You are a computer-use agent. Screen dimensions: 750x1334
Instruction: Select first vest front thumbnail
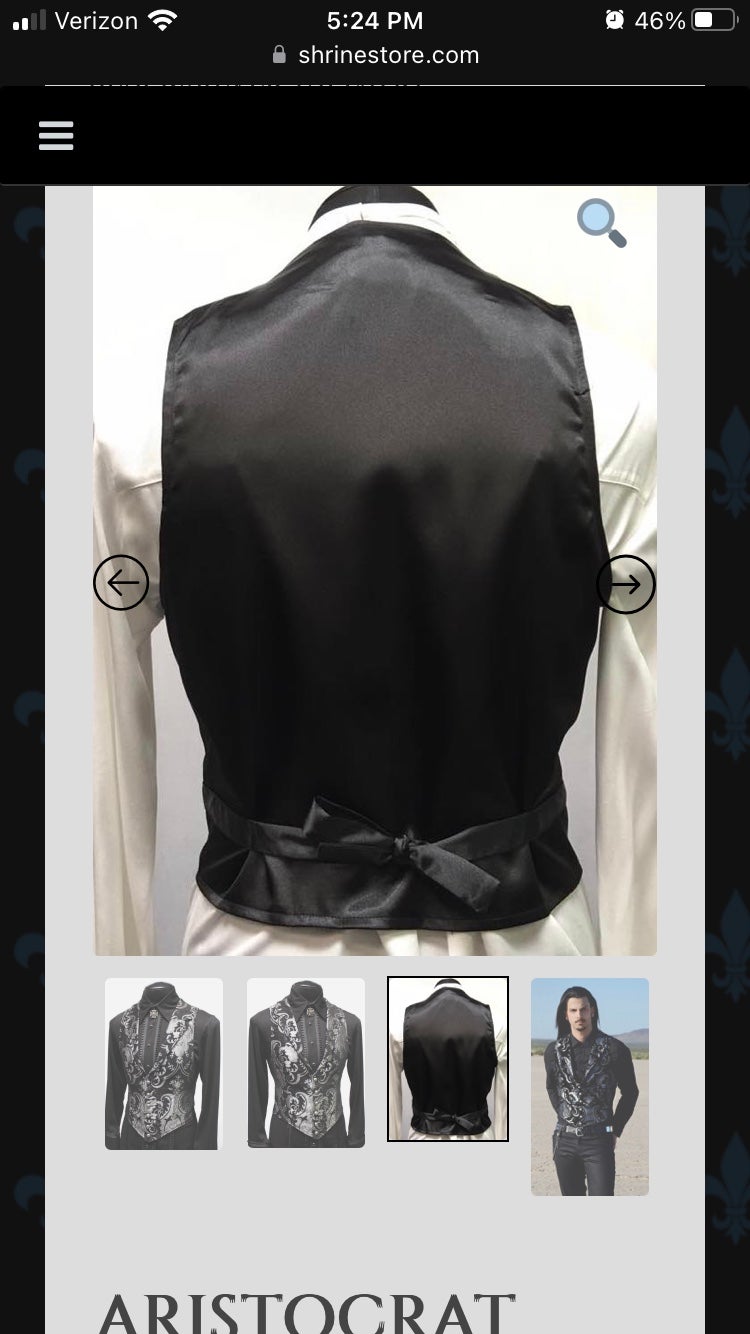[x=164, y=1064]
